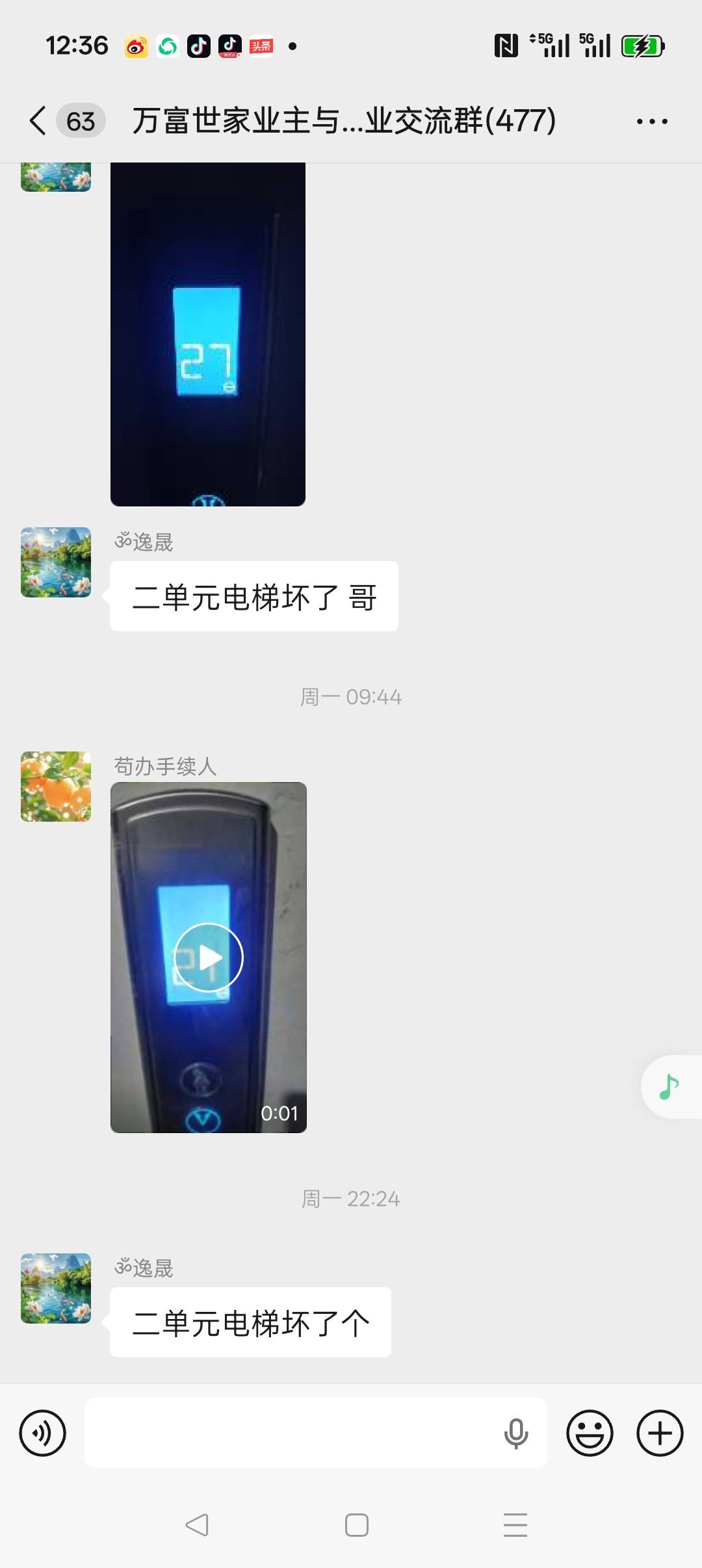Screen dimensions: 702x1568
Task: Switch to voice message input
Action: pyautogui.click(x=43, y=1433)
